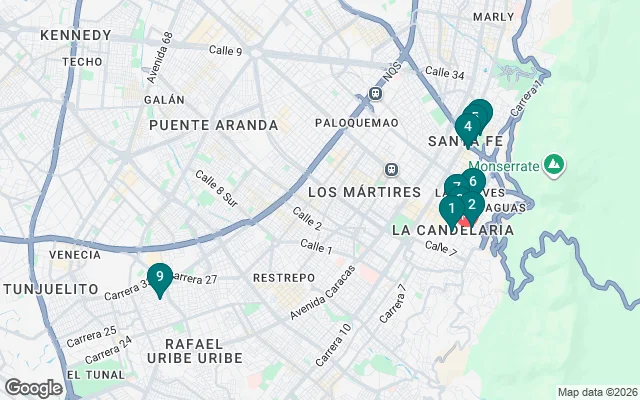Select map marker number 2

click(x=472, y=206)
